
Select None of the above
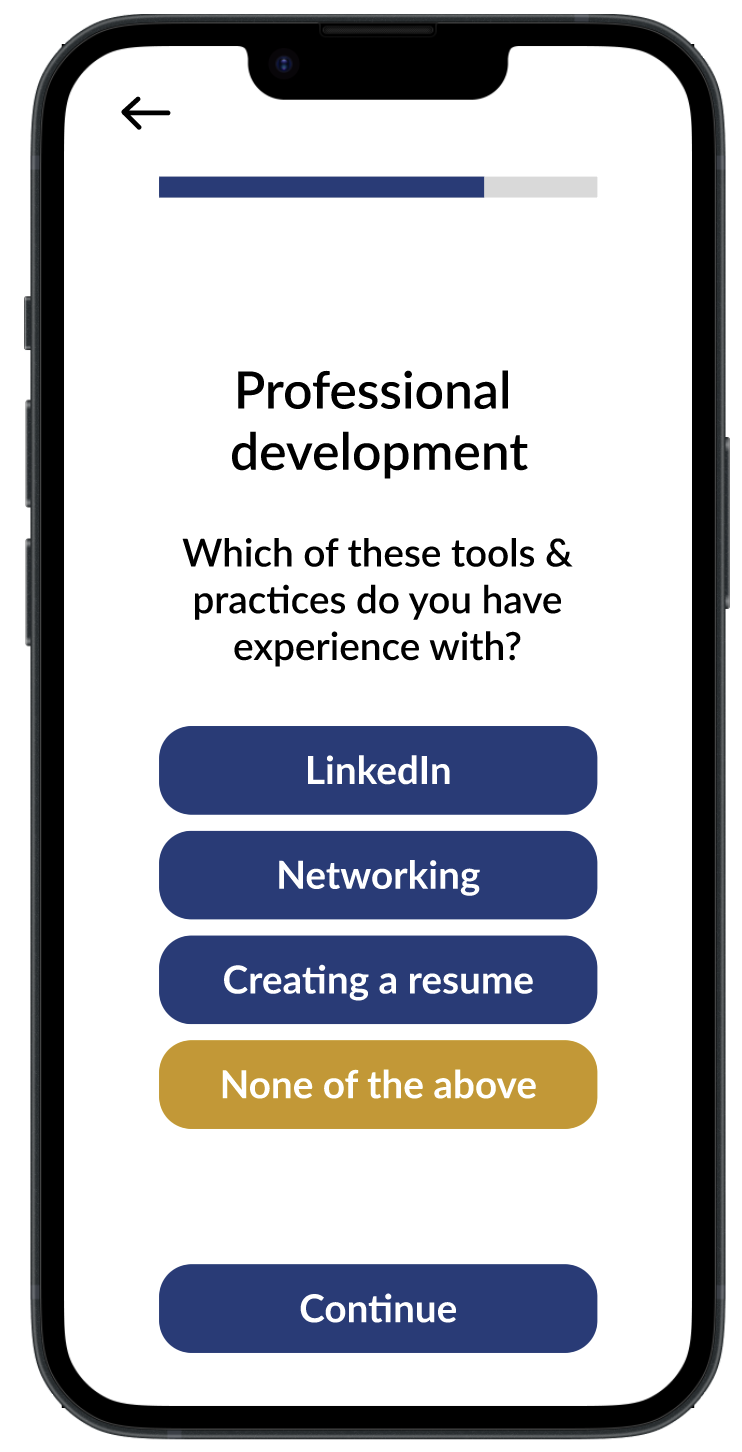(378, 1085)
